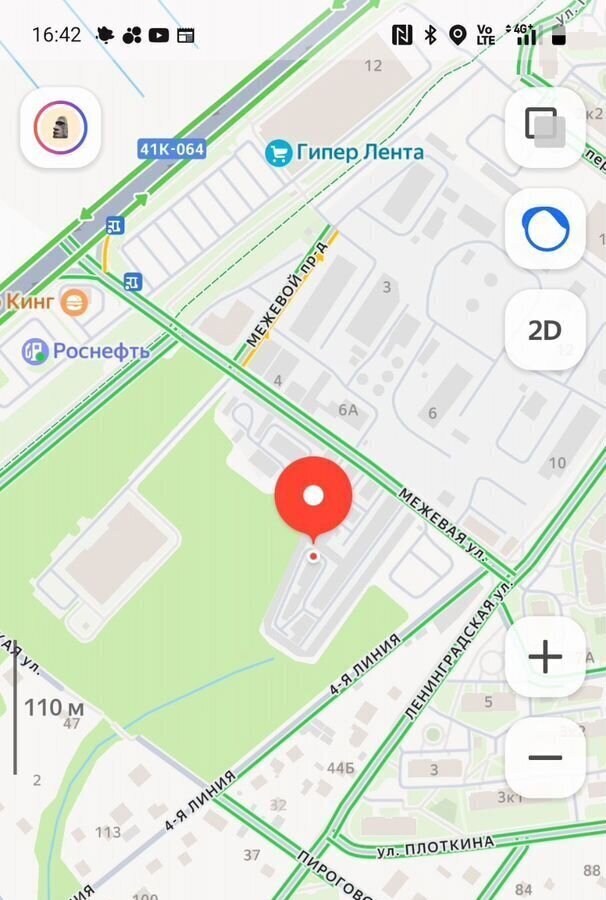Select the red location pin
Screen dimensions: 606x900
point(313,497)
